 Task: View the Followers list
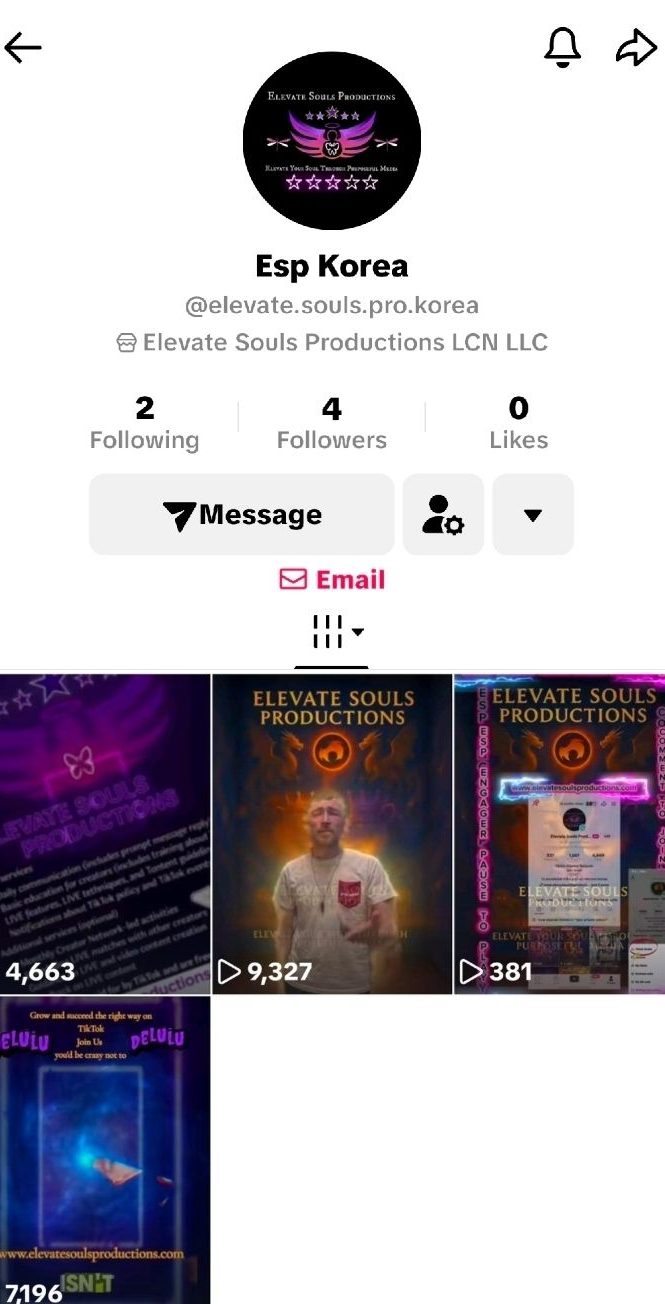[x=332, y=423]
